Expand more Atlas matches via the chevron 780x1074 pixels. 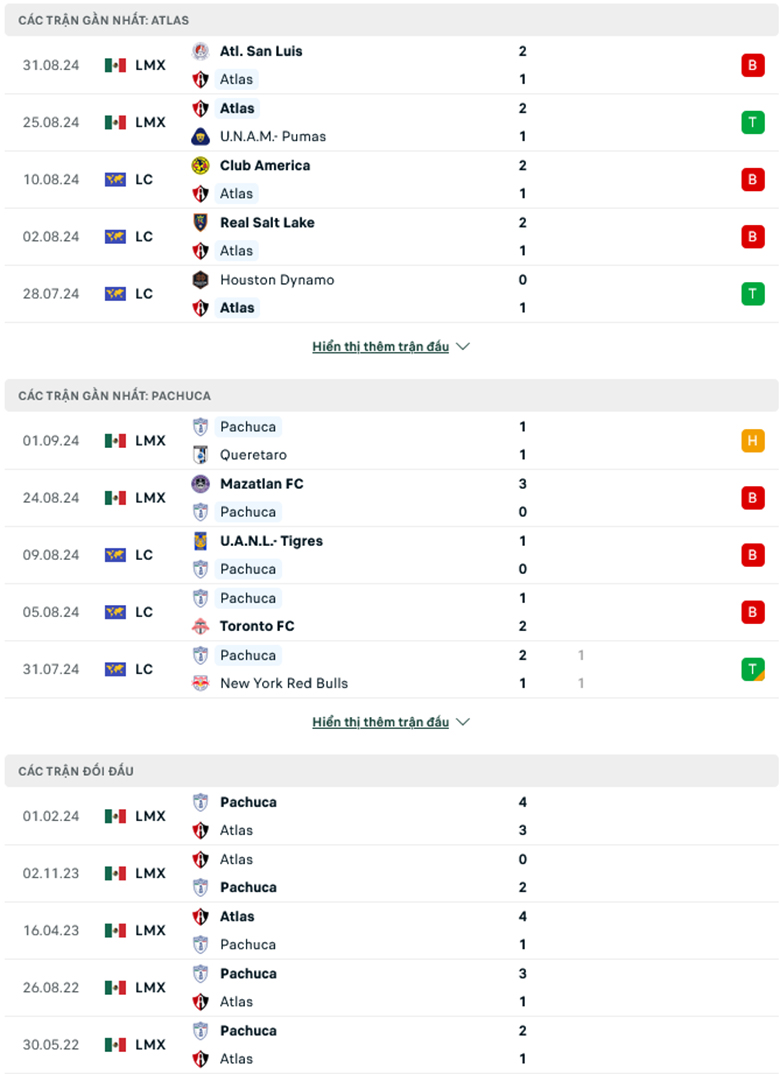pyautogui.click(x=462, y=346)
